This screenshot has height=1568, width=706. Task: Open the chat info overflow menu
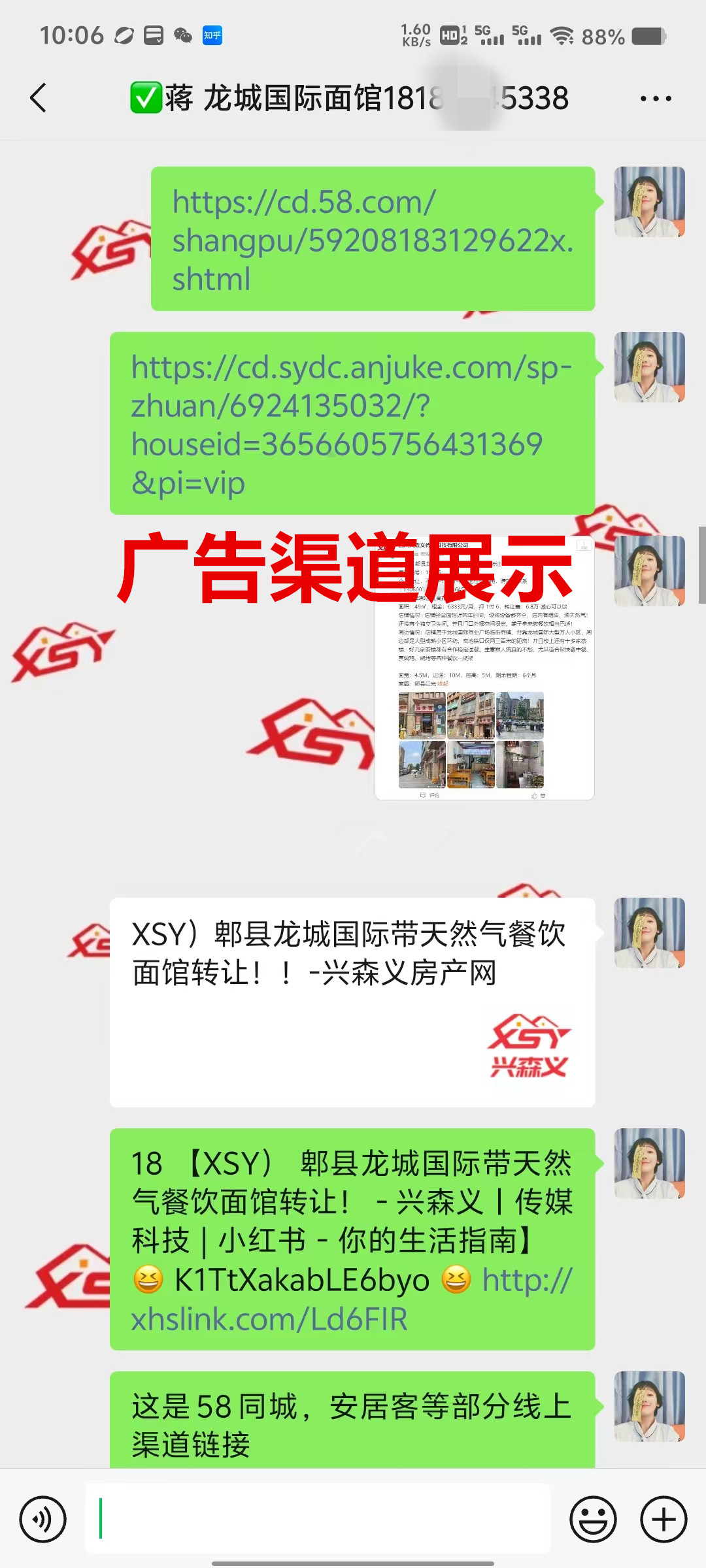pyautogui.click(x=655, y=99)
